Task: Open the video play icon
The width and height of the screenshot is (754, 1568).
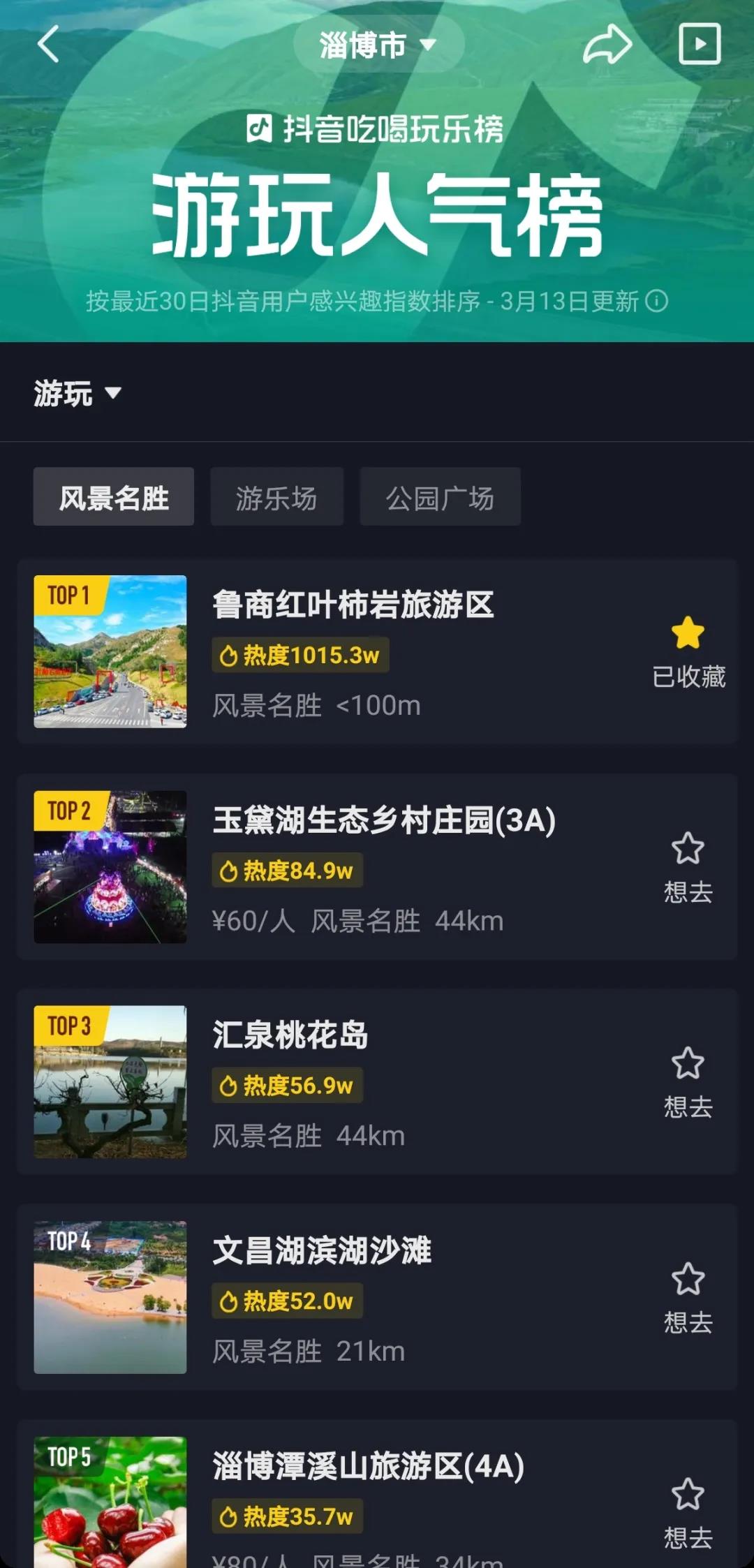Action: click(x=700, y=44)
